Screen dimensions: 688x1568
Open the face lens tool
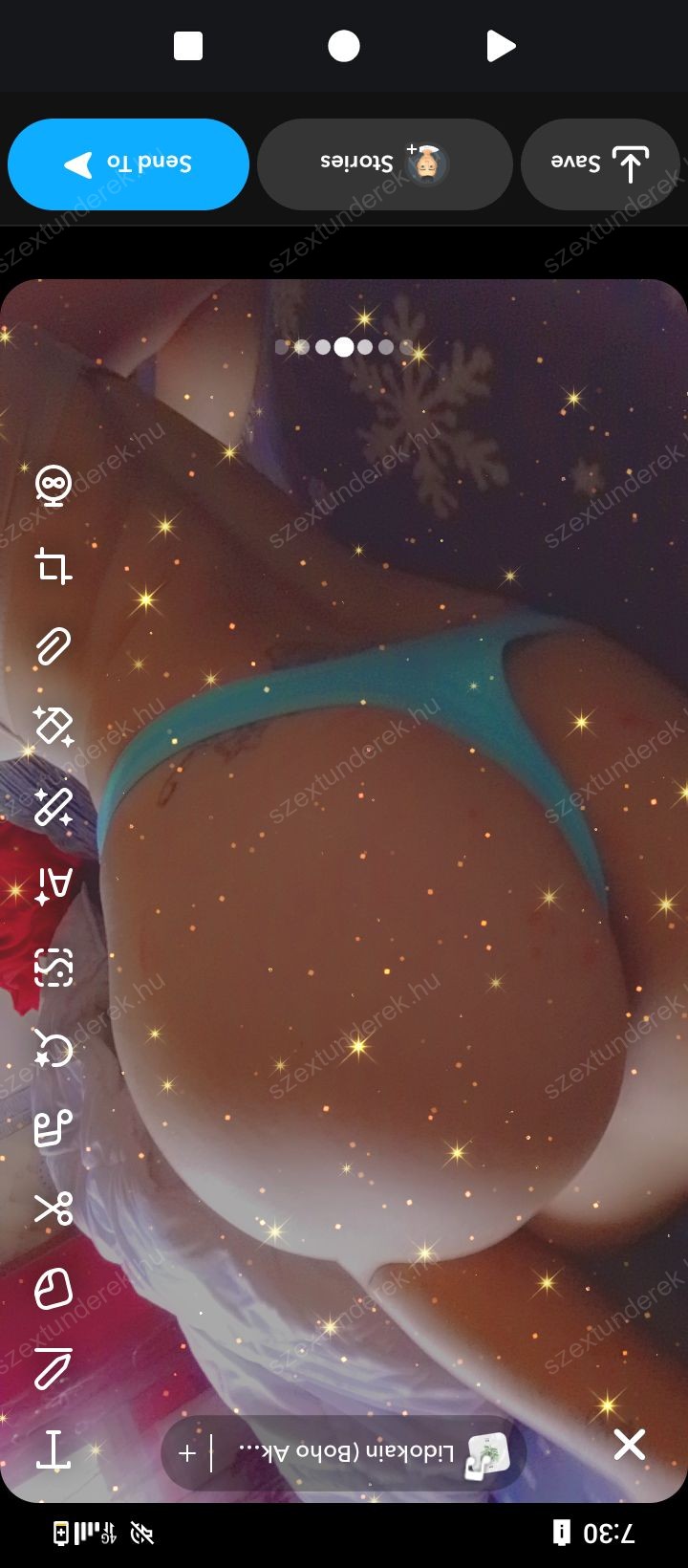point(54,486)
